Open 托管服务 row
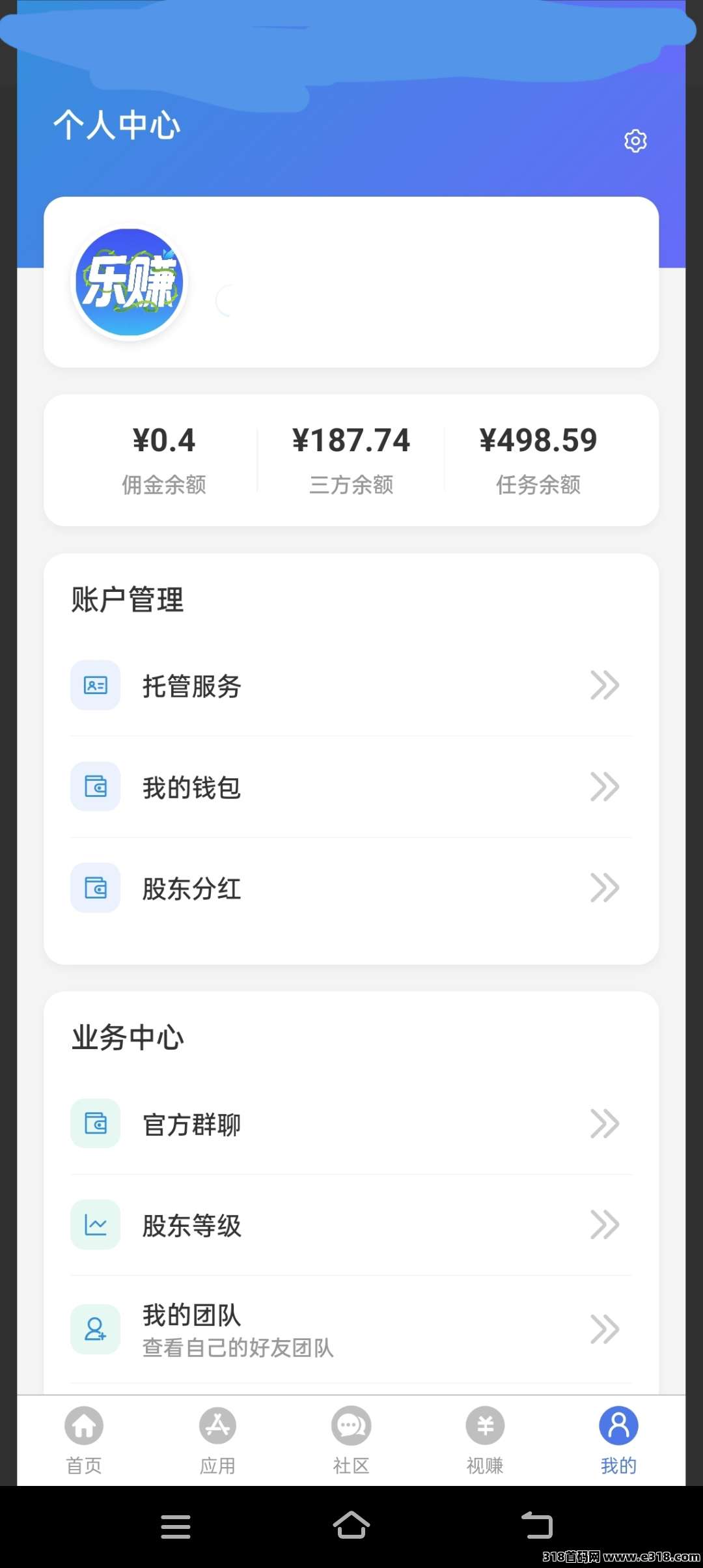Viewport: 703px width, 1568px height. point(351,686)
